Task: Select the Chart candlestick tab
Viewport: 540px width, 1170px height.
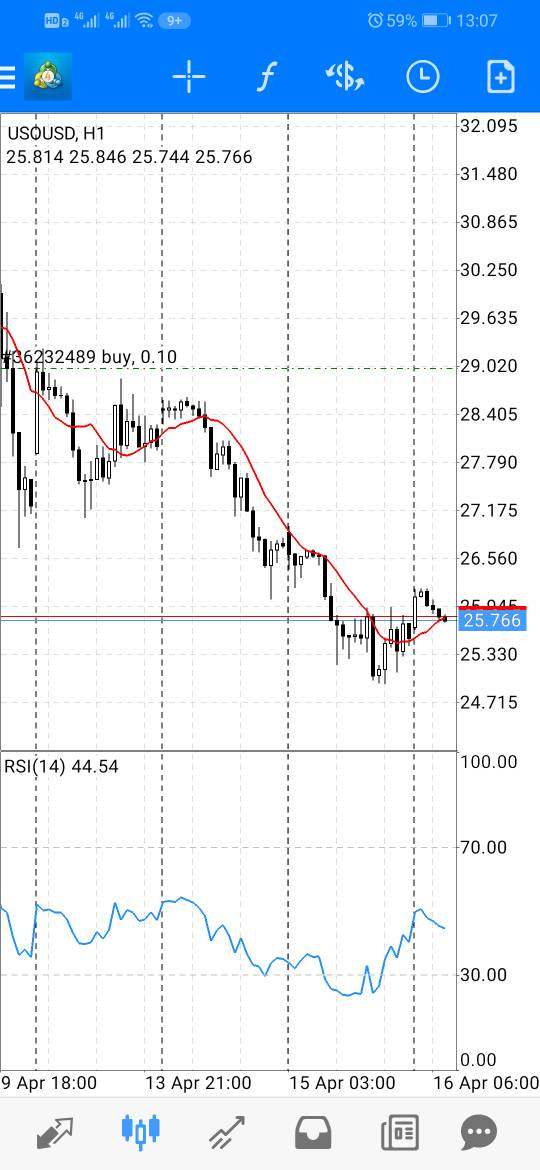Action: 140,1132
